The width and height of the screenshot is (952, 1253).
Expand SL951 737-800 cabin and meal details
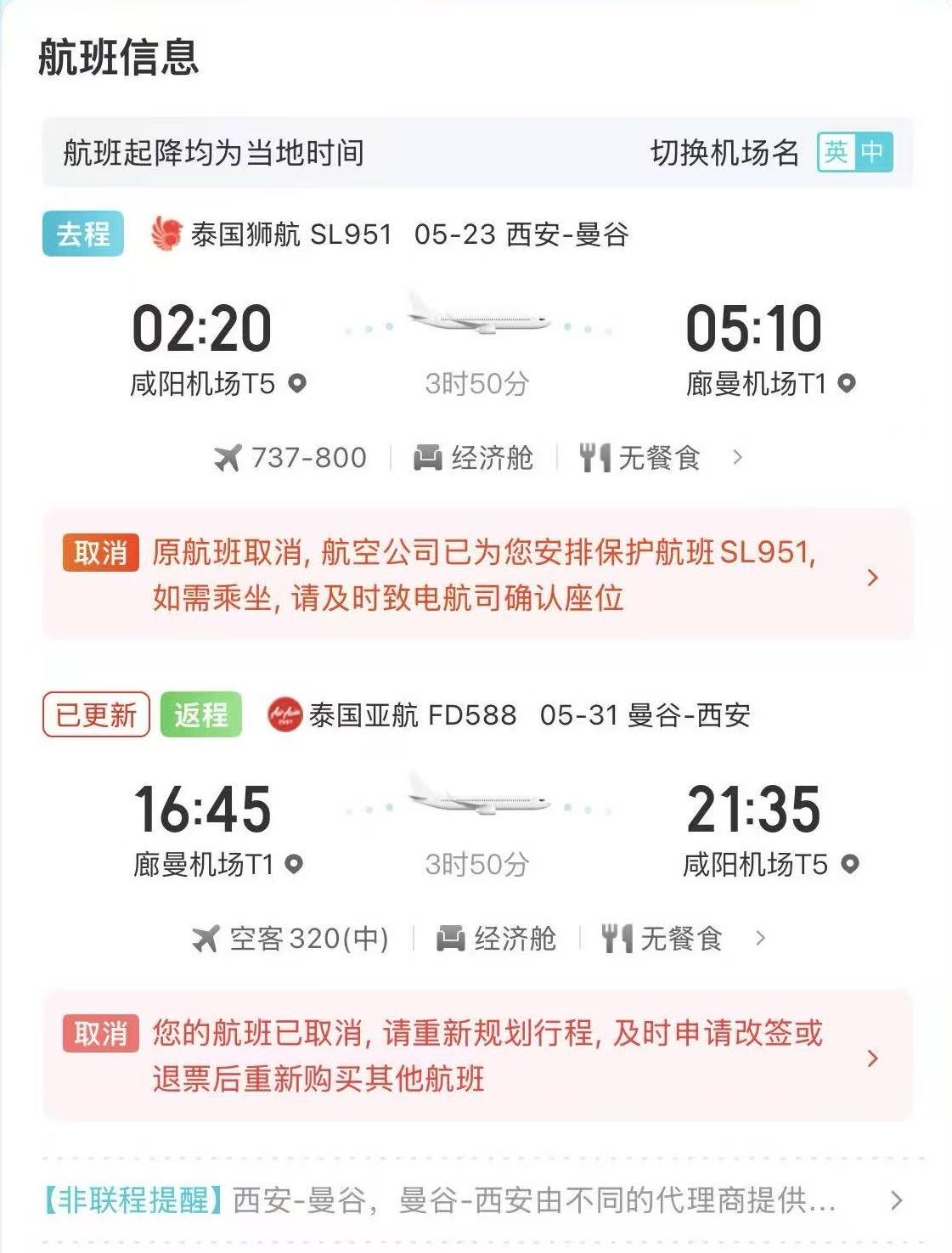pyautogui.click(x=736, y=458)
